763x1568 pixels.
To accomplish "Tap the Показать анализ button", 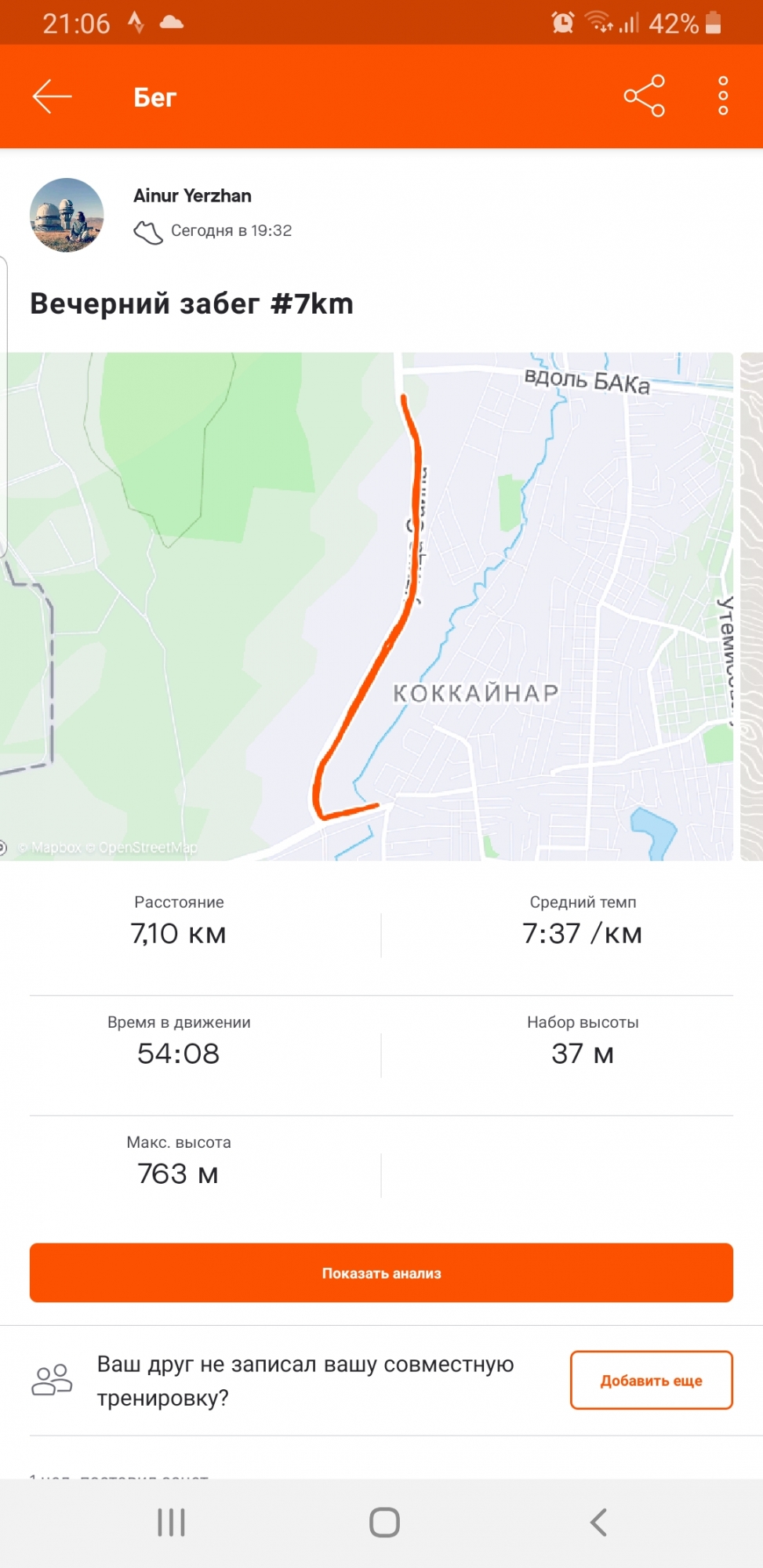I will coord(381,1272).
